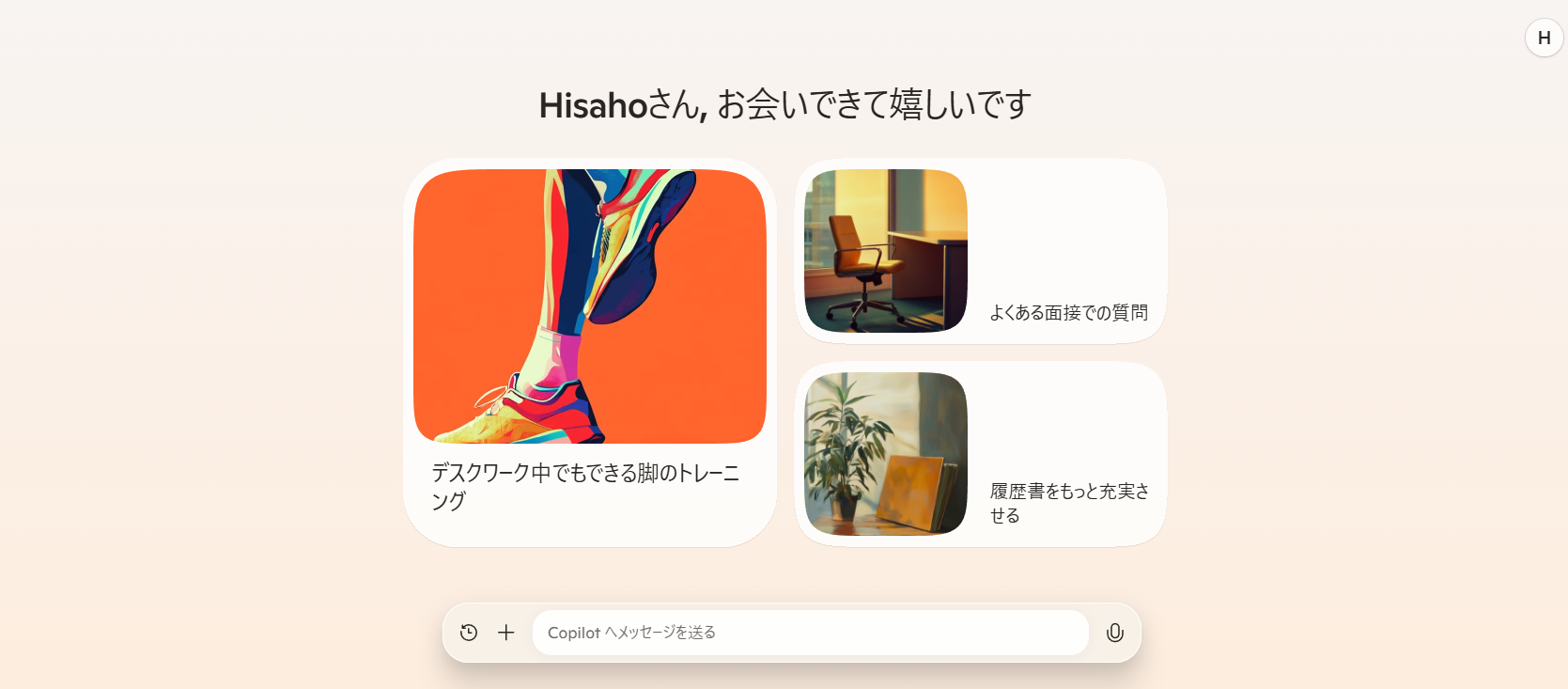
Task: Open the H profile avatar
Action: point(1544,39)
